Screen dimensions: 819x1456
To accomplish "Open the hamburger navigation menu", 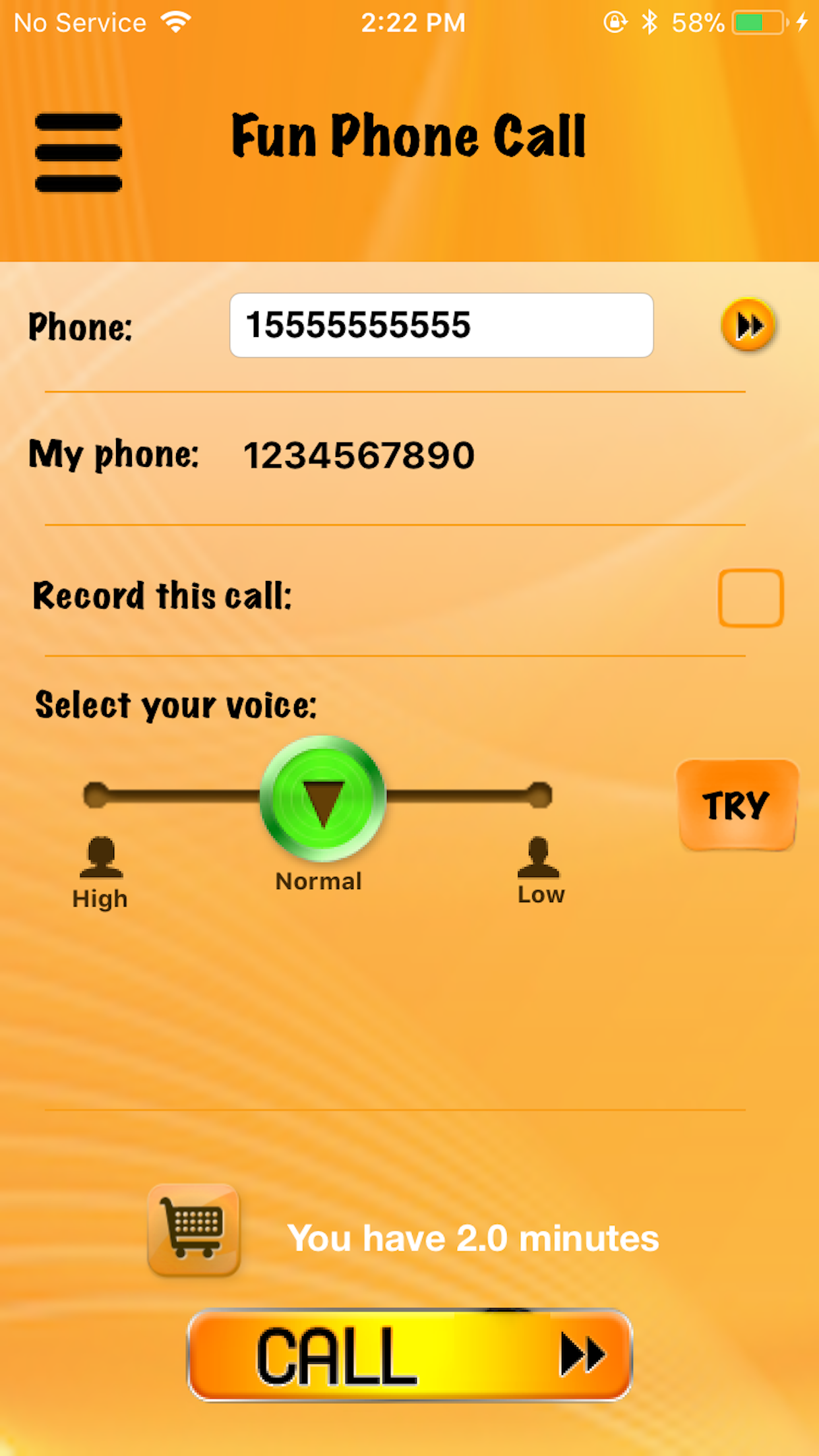I will pos(78,153).
